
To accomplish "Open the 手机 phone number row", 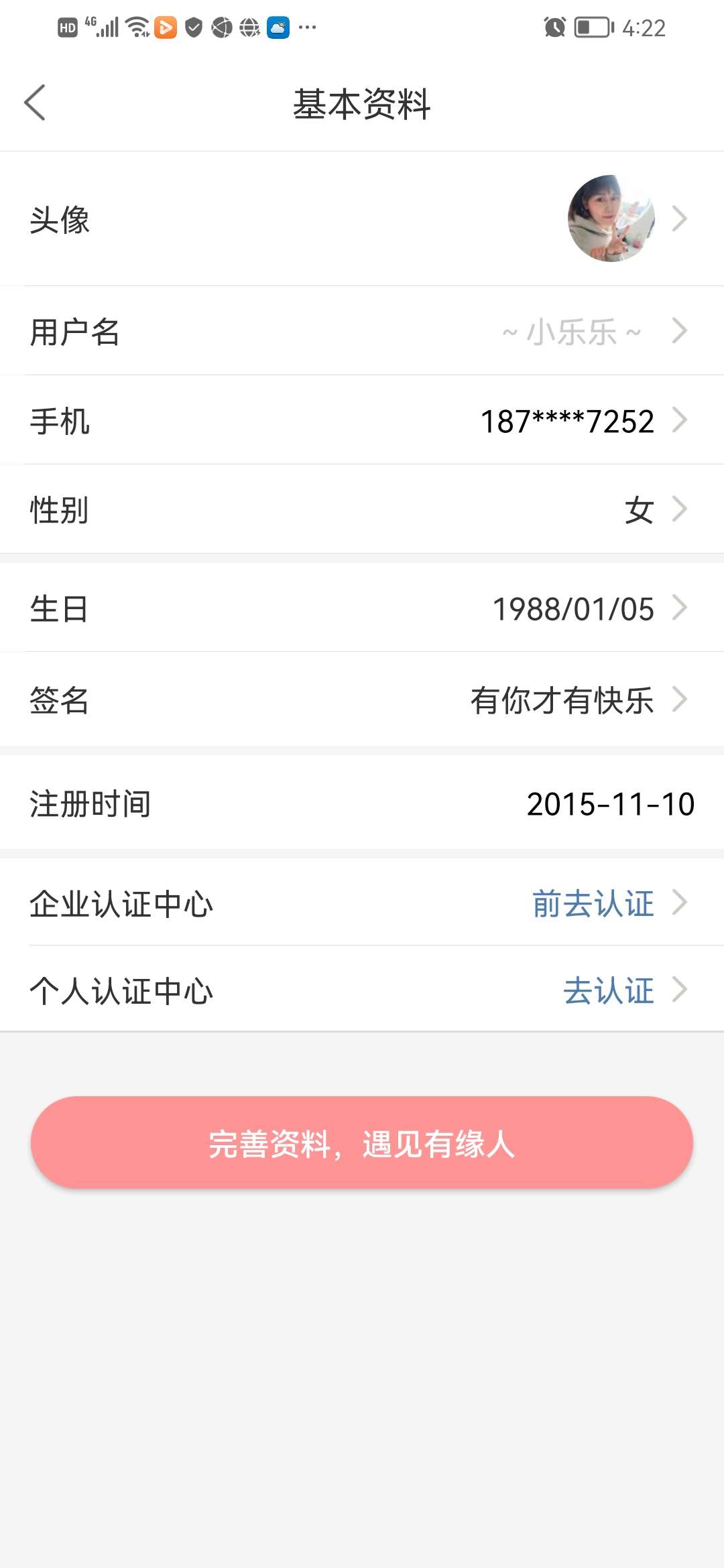I will [x=362, y=420].
